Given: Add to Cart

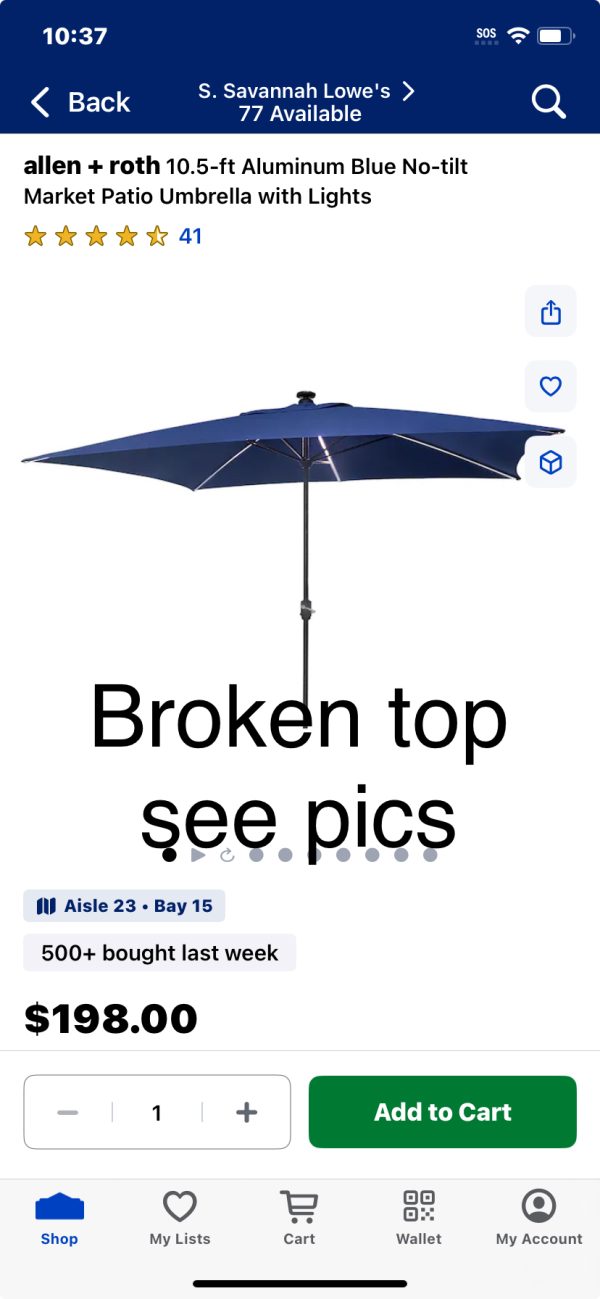Looking at the screenshot, I should tap(442, 1112).
